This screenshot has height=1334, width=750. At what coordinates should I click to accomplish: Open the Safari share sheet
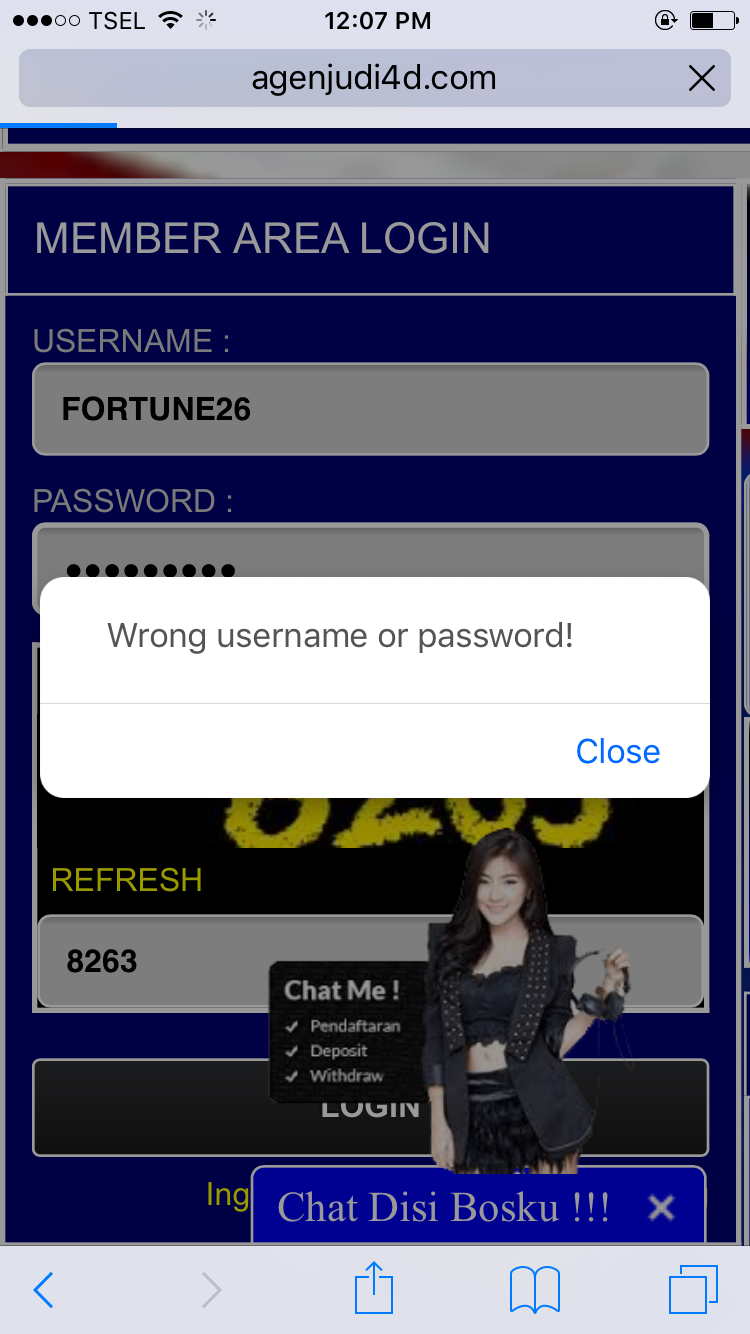(x=375, y=1288)
